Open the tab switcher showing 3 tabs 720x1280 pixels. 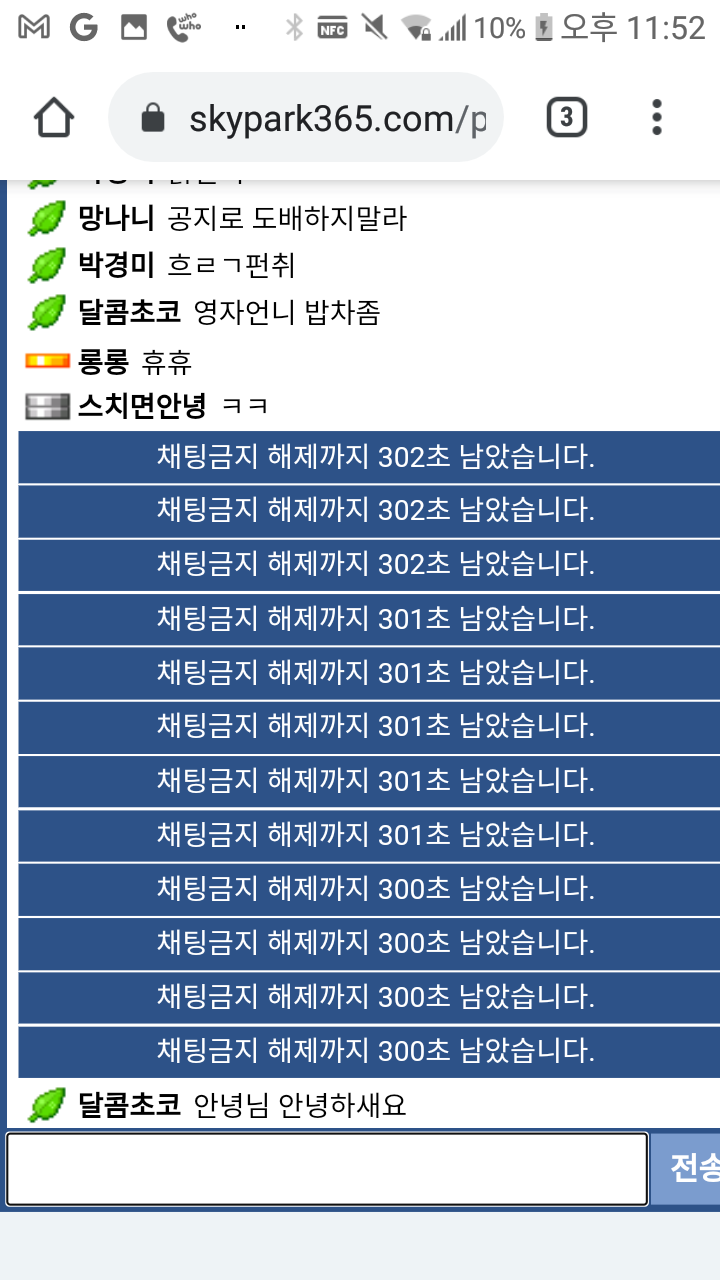pos(566,118)
